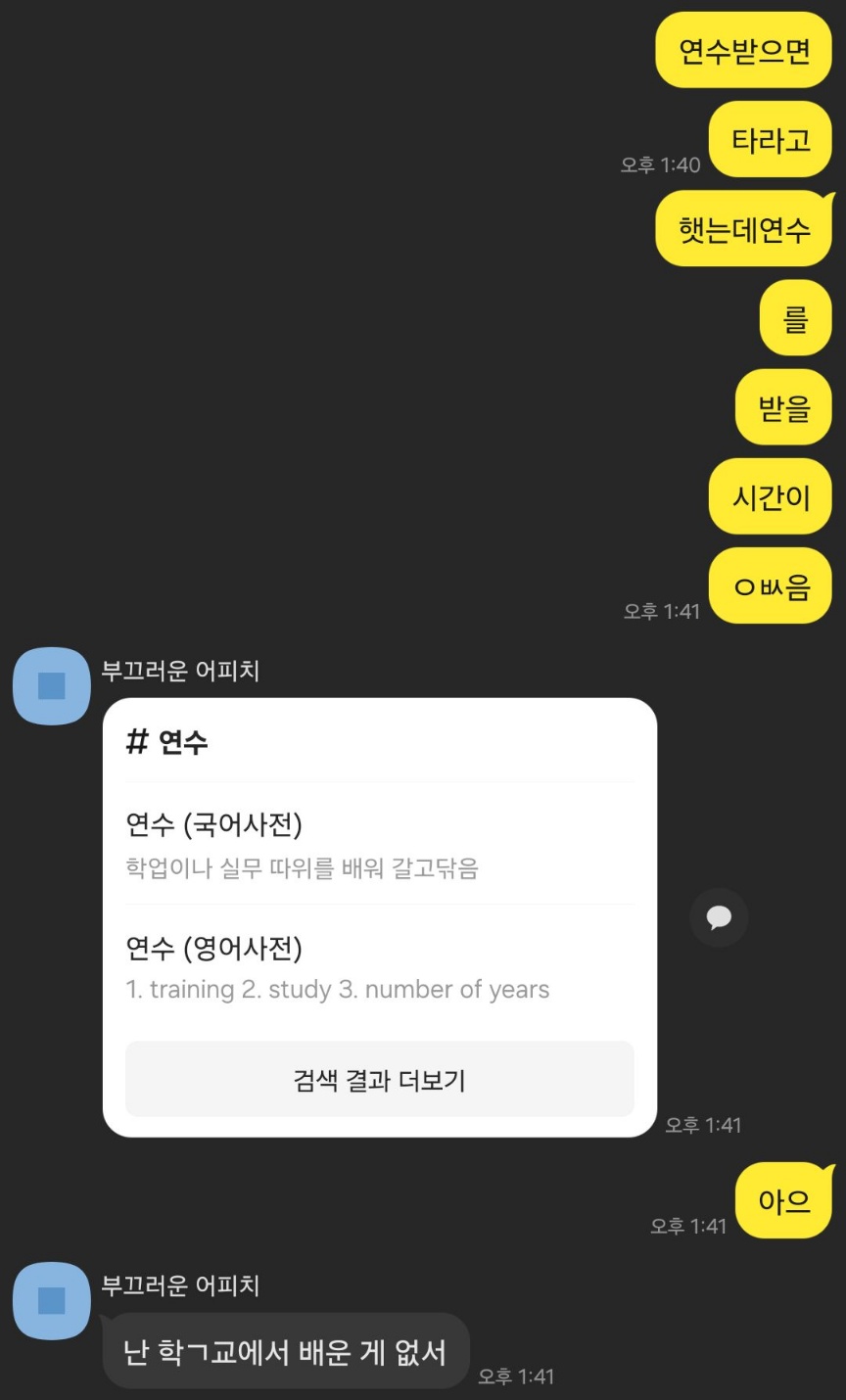Open 연수 (국어사전) dictionary result
The width and height of the screenshot is (846, 1400).
click(379, 844)
